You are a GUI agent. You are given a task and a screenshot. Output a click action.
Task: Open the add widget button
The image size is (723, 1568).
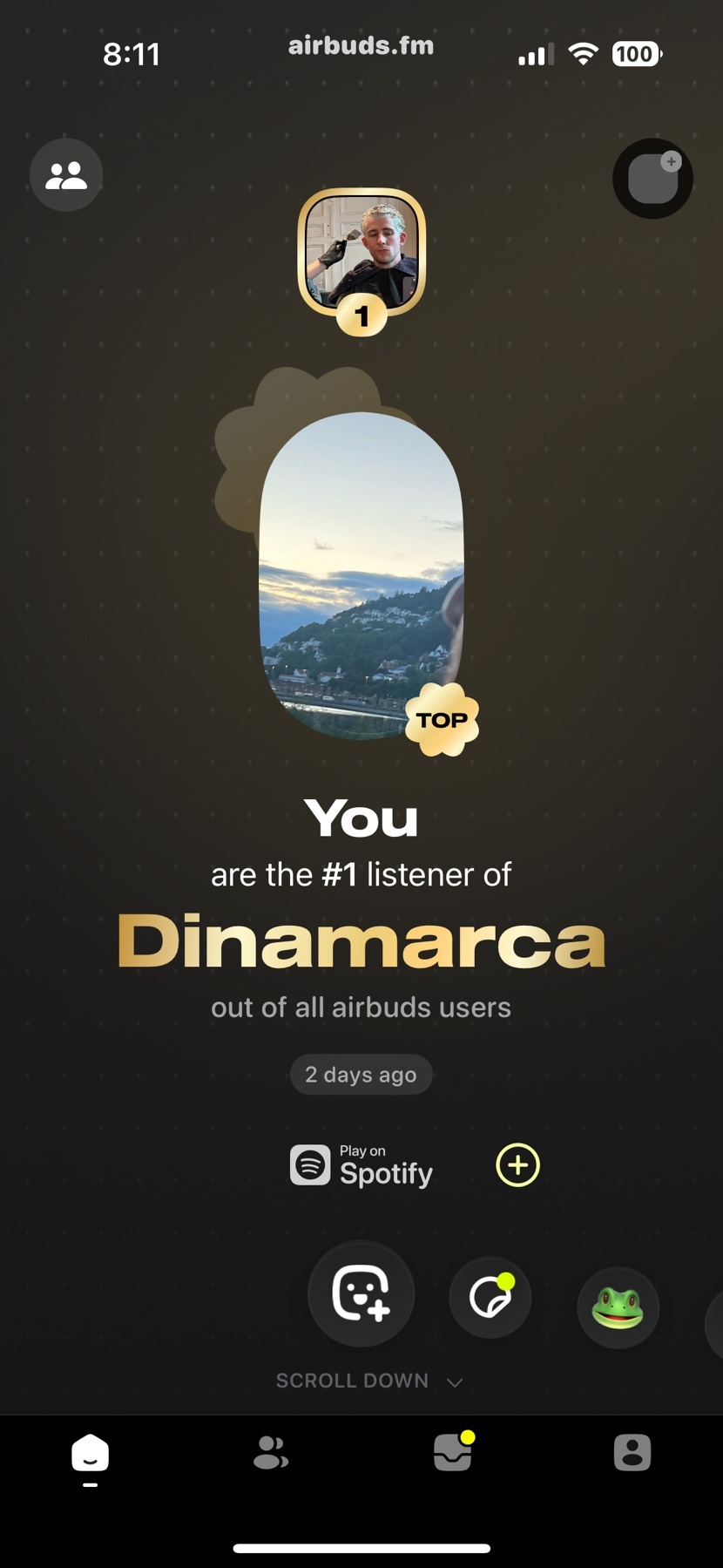(x=652, y=179)
